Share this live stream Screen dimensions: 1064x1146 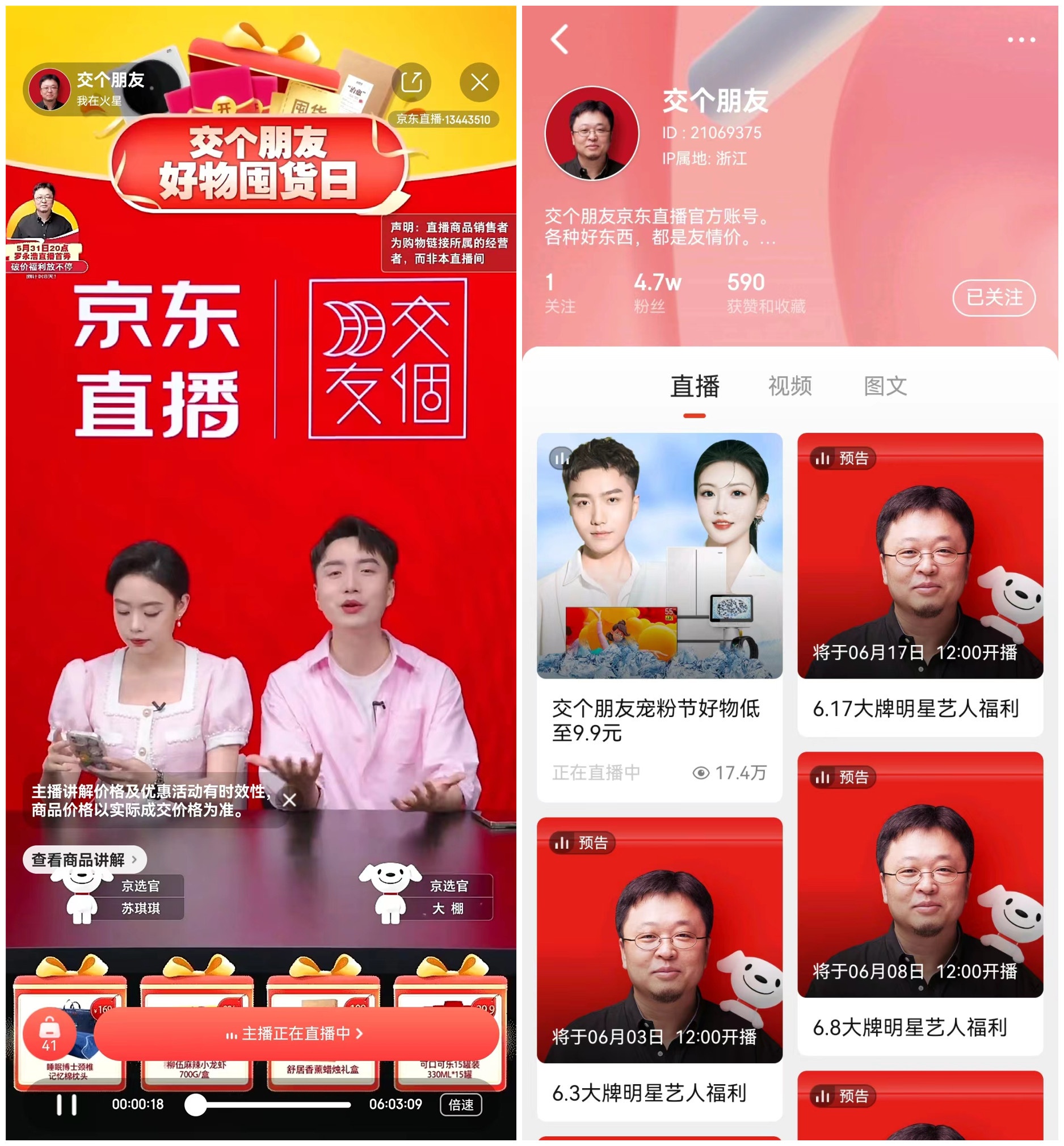click(x=411, y=82)
